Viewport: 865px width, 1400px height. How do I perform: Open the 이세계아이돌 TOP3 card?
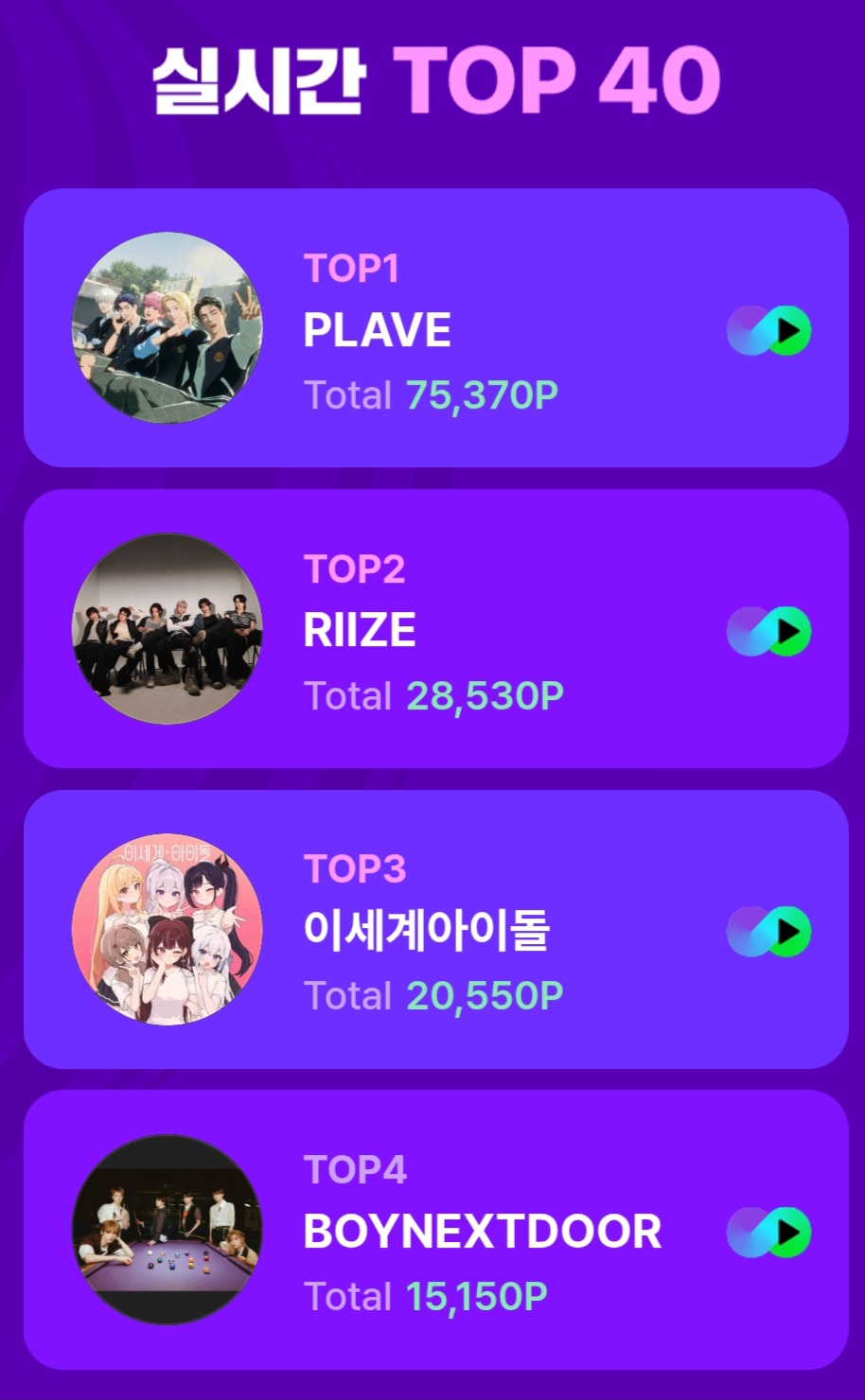pos(435,929)
